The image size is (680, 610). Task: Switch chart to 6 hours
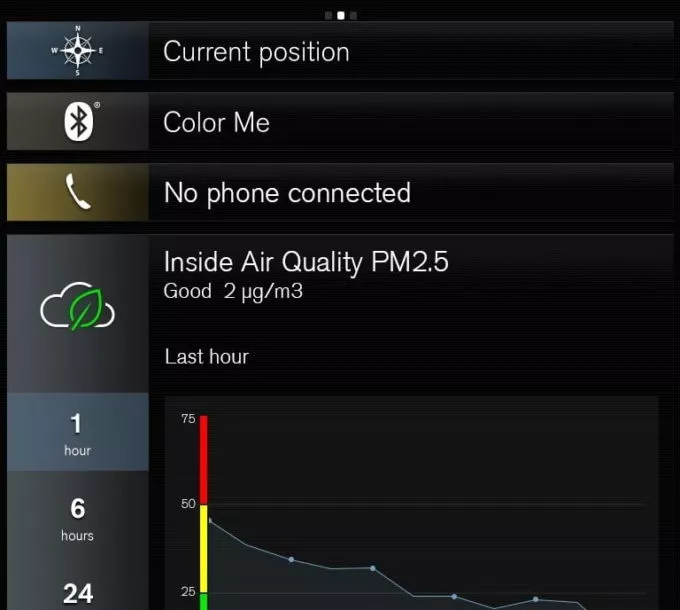pyautogui.click(x=78, y=518)
